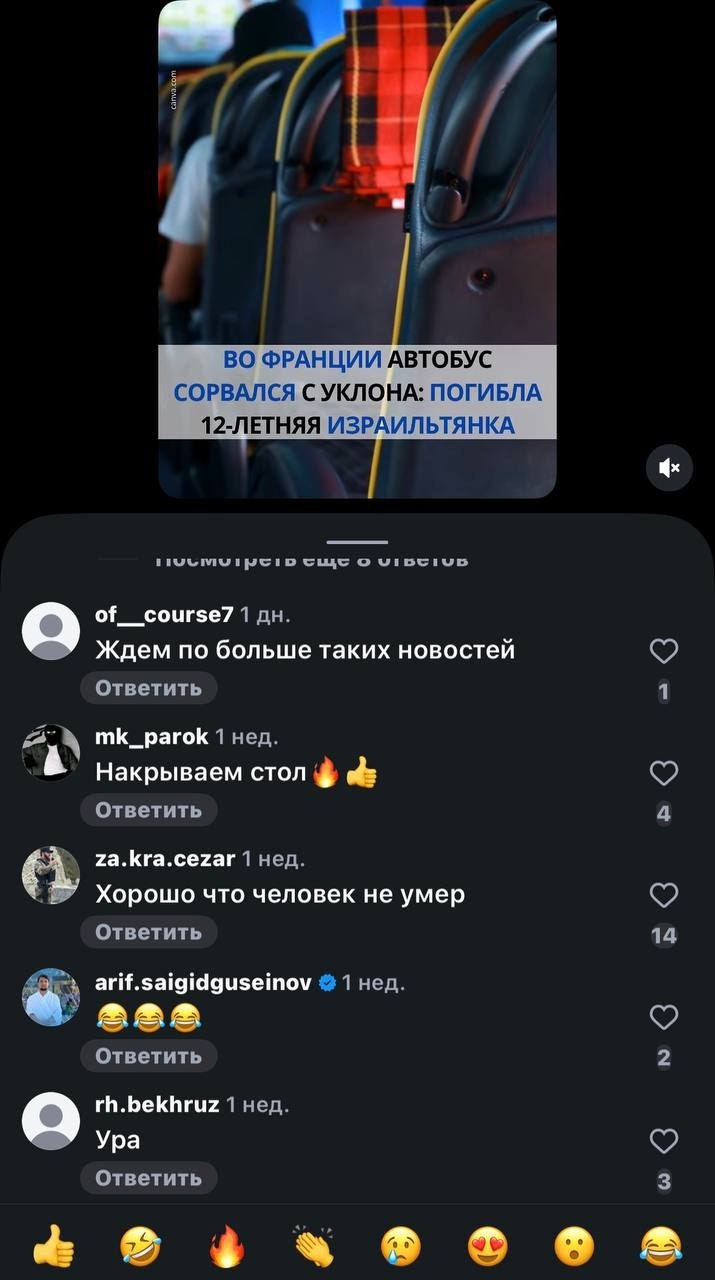715x1280 pixels.
Task: Like the comment by za.kra.cezar
Action: pyautogui.click(x=664, y=895)
